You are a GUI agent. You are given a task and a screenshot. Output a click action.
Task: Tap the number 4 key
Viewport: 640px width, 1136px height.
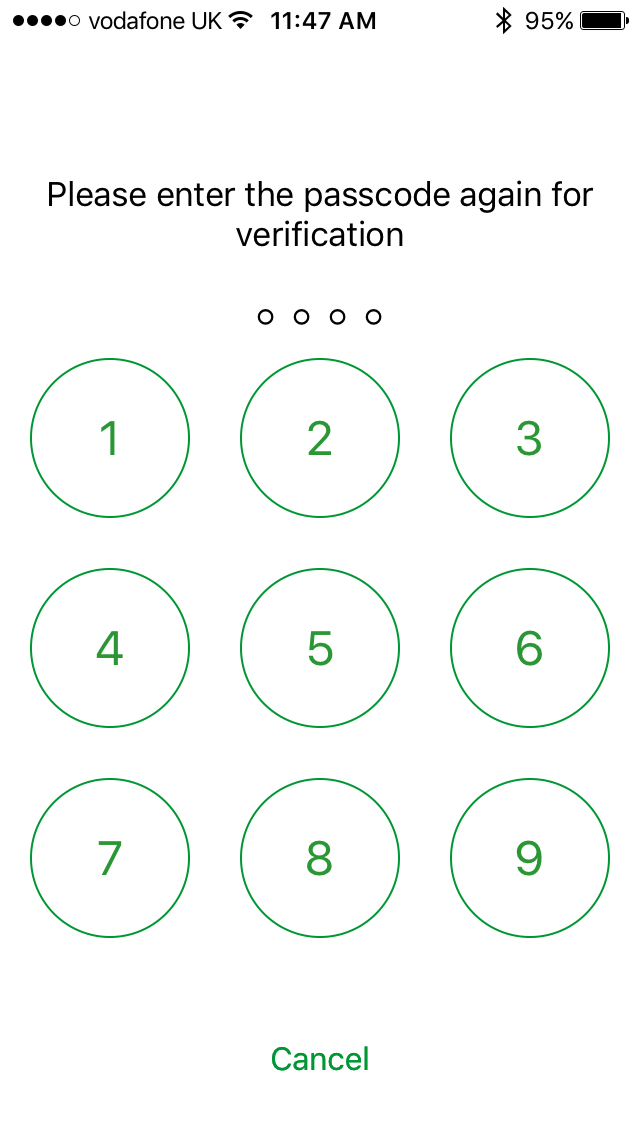[110, 648]
